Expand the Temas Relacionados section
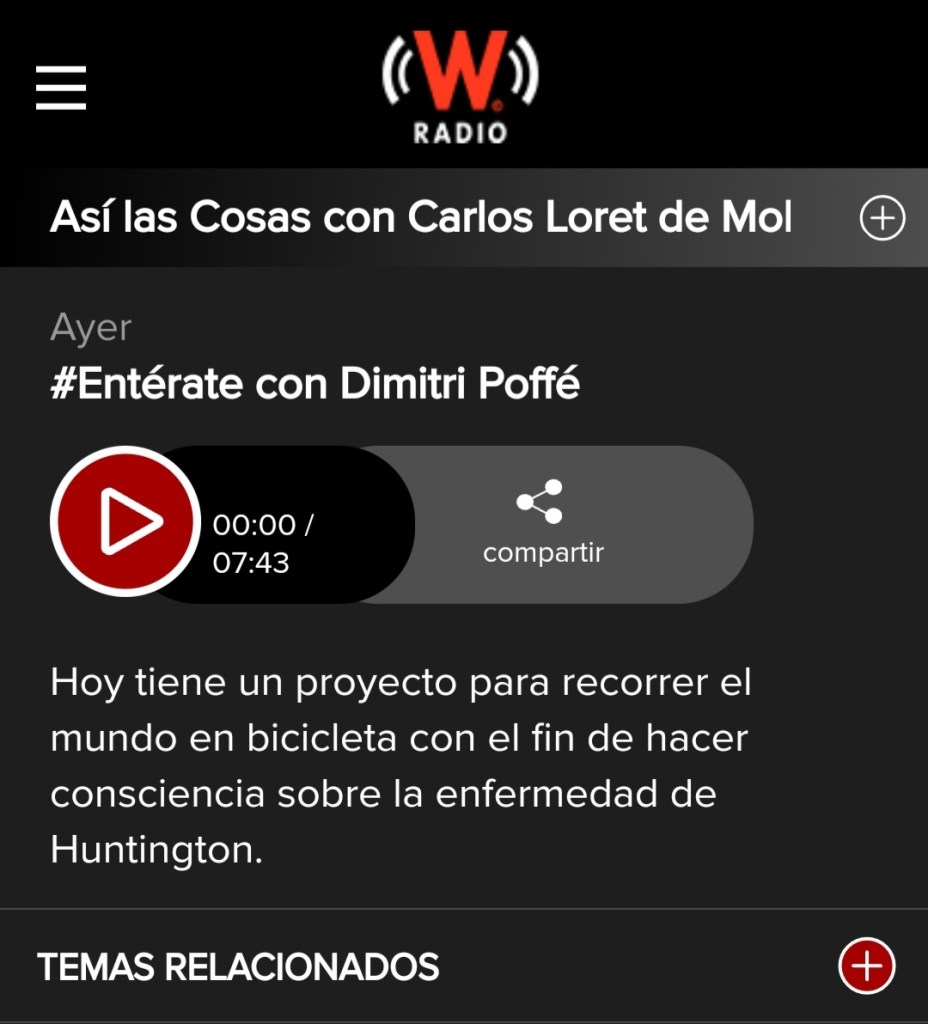 (866, 966)
